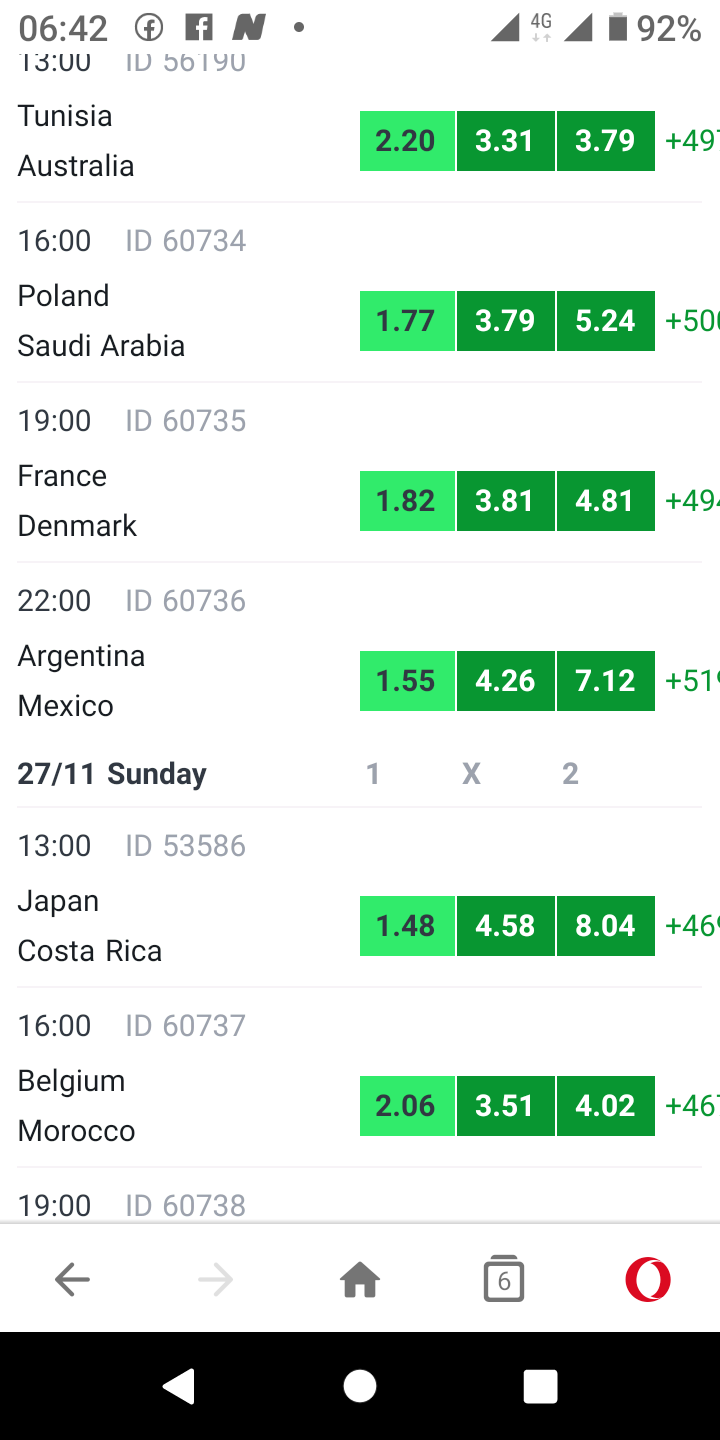Bet on Denmark at 4.81
Screen dimensions: 720x1440
(x=605, y=501)
